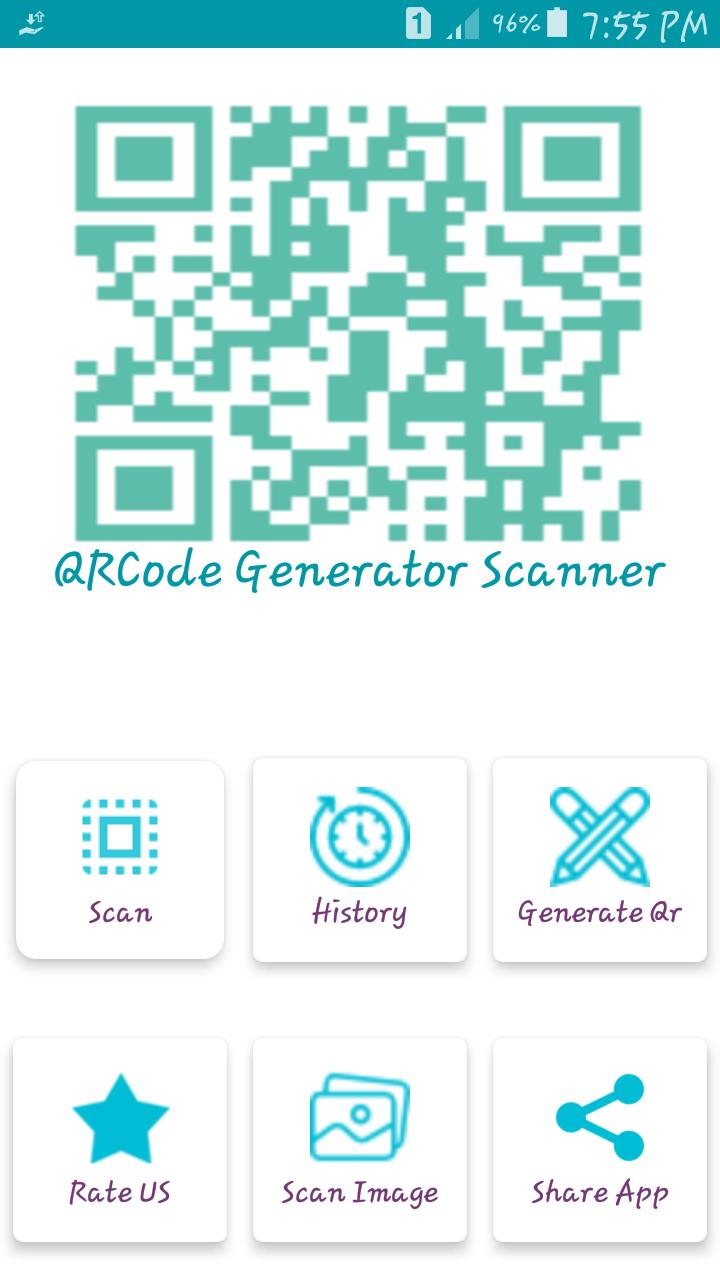View scan History
The height and width of the screenshot is (1280, 720).
360,860
